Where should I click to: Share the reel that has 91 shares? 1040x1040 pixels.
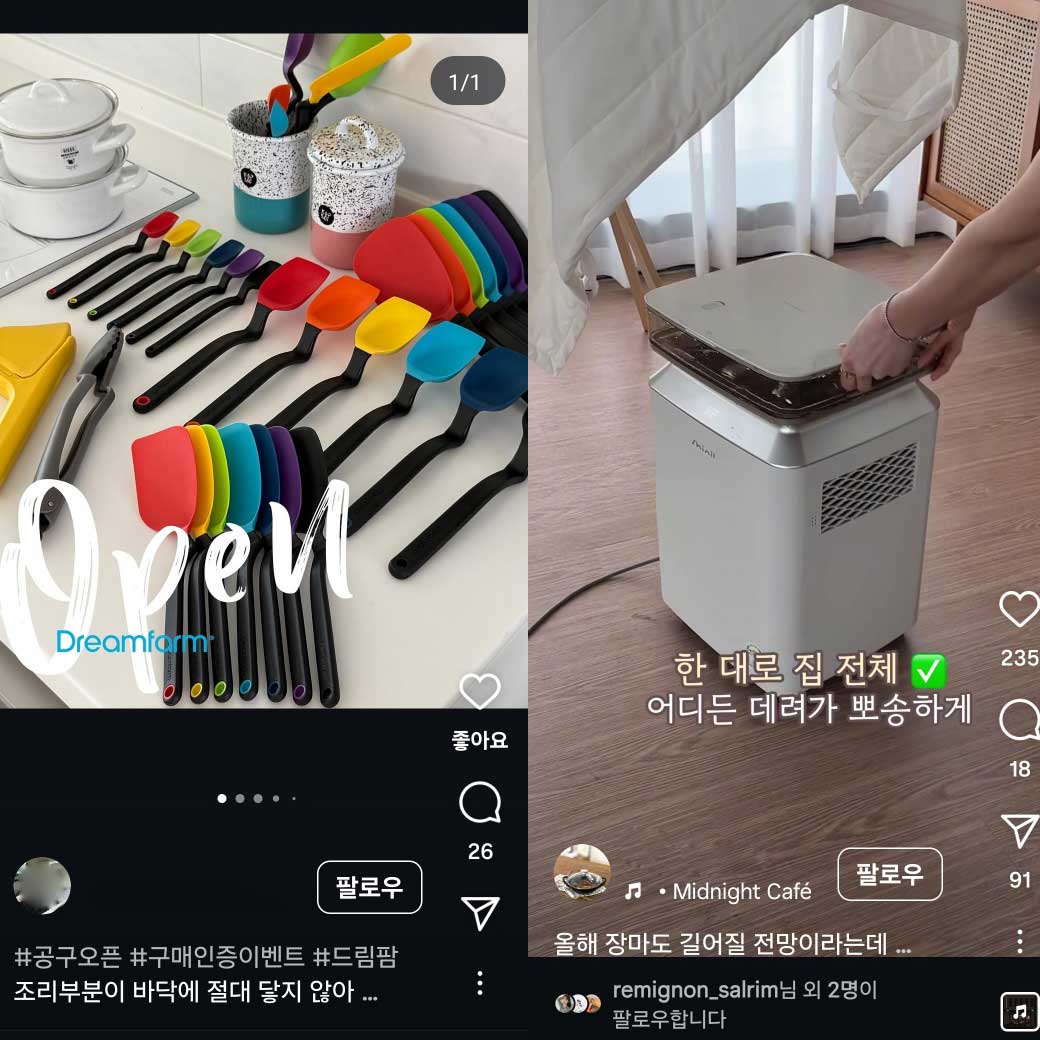(1019, 831)
